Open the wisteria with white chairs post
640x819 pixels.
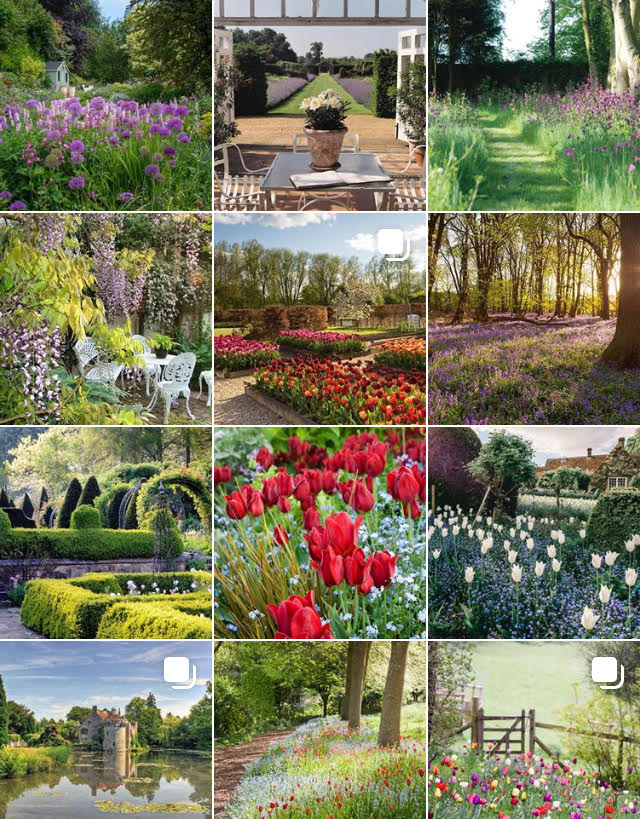(105, 319)
